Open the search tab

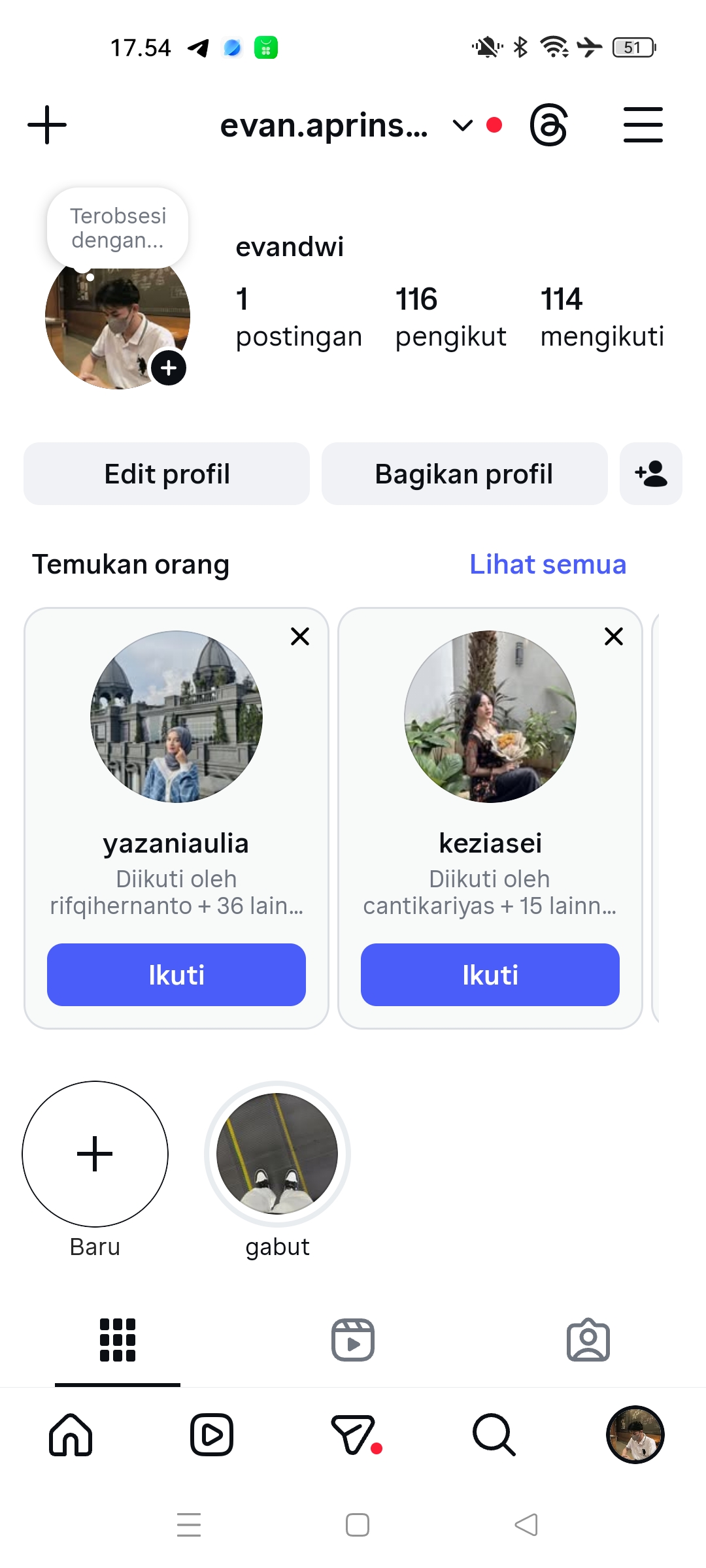[494, 1435]
